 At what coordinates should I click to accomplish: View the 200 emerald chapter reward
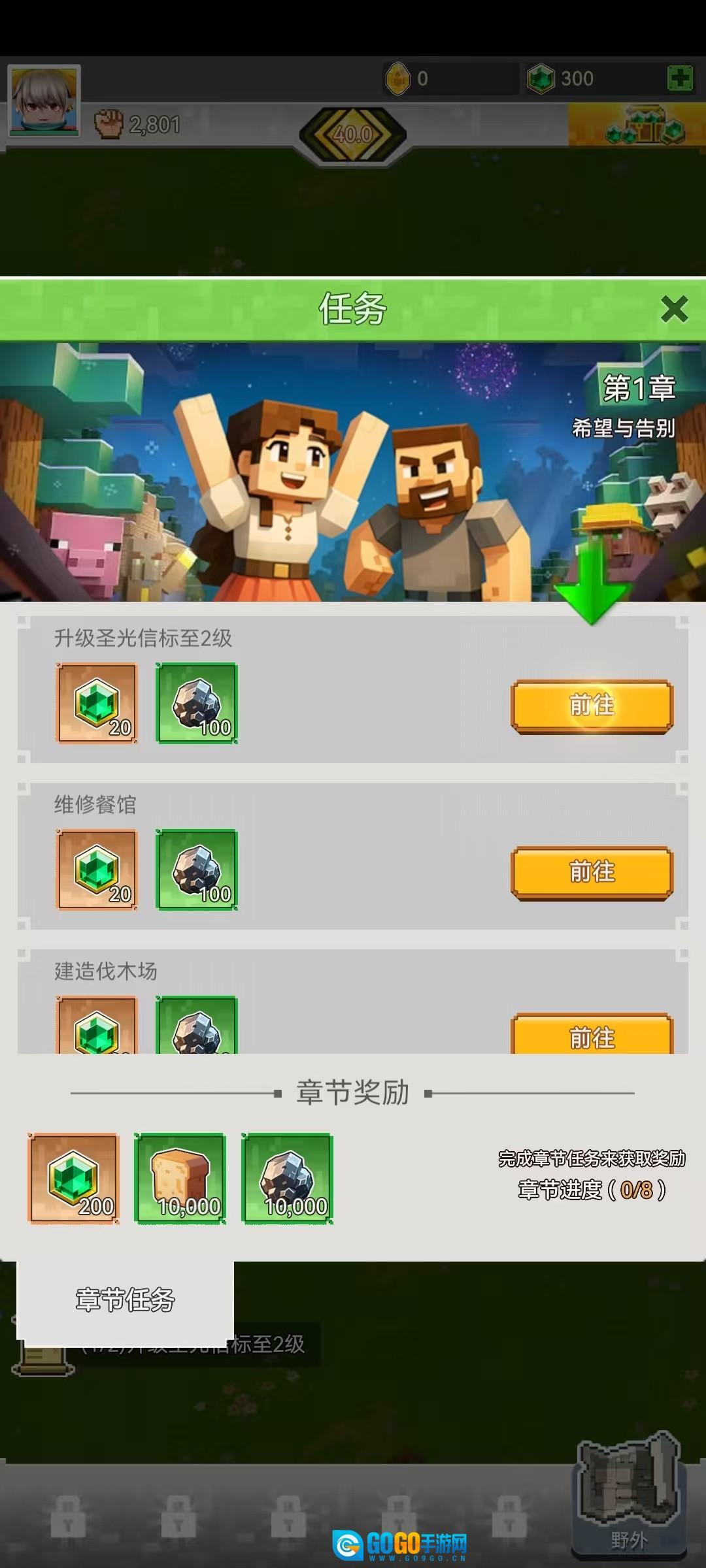73,1178
